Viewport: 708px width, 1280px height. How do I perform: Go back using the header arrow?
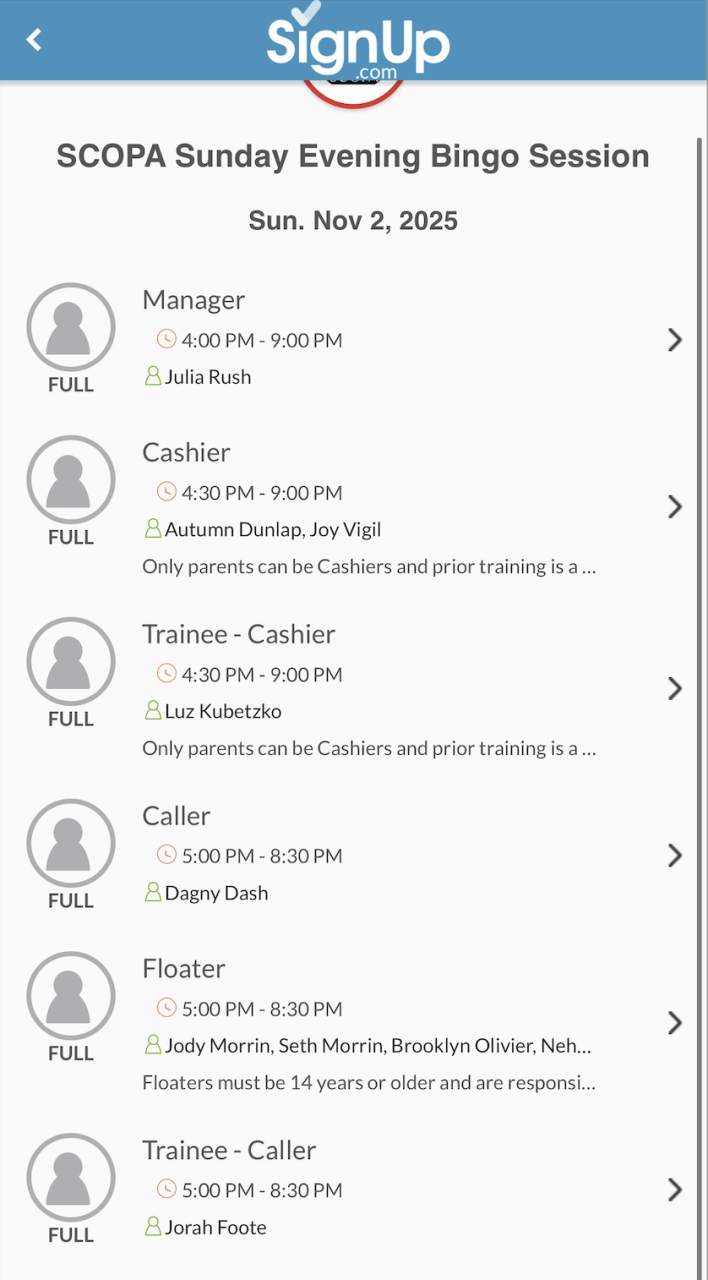click(x=35, y=40)
